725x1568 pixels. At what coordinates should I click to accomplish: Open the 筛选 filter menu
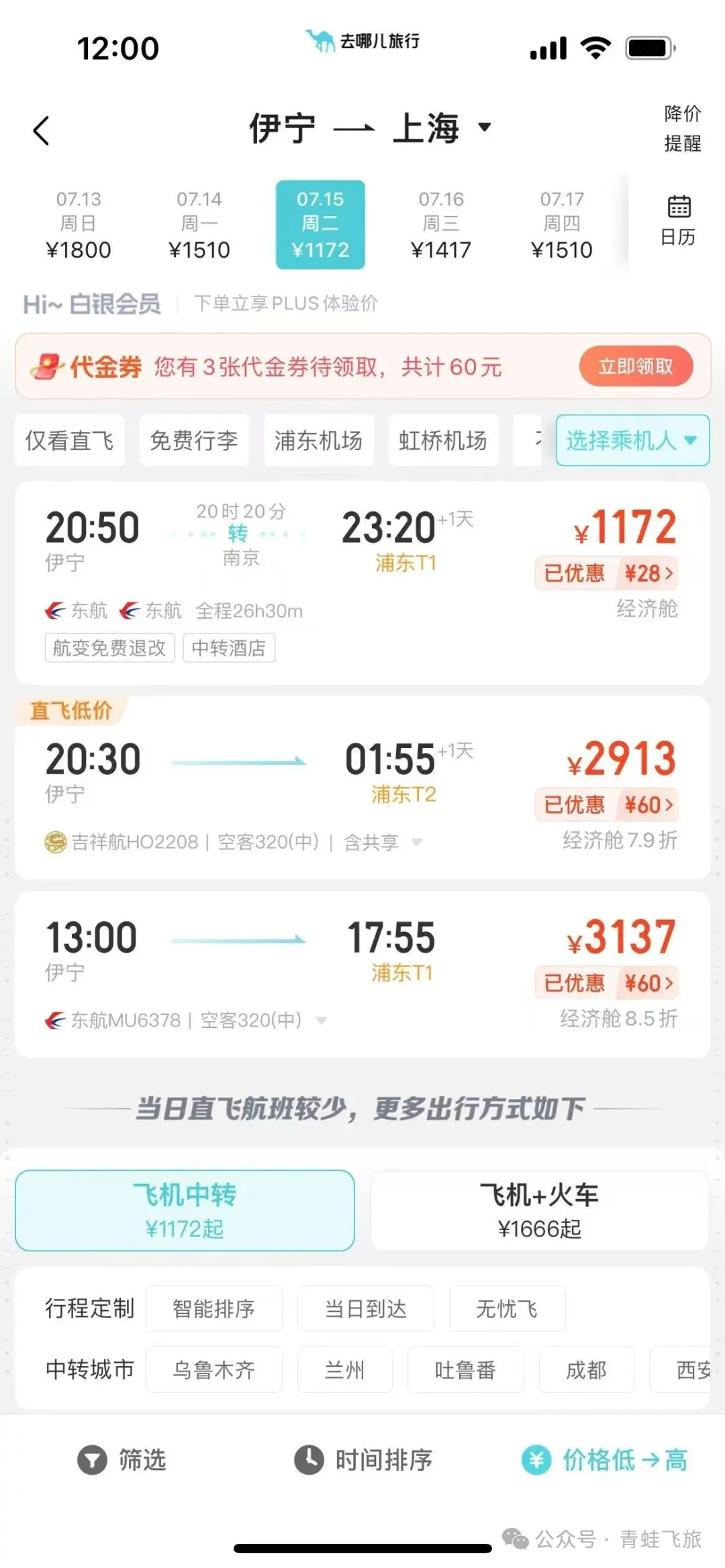(122, 1460)
